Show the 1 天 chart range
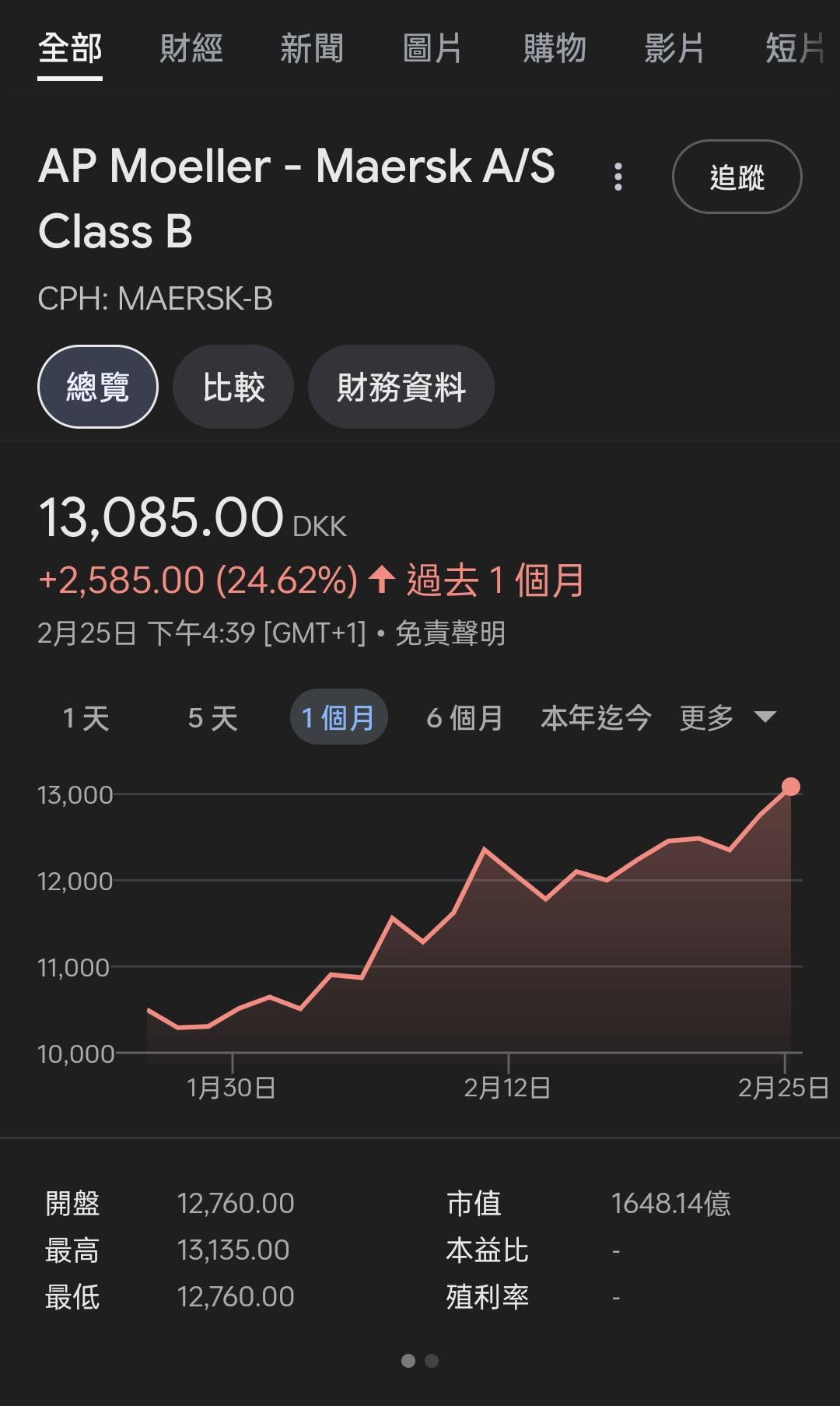 [x=86, y=717]
